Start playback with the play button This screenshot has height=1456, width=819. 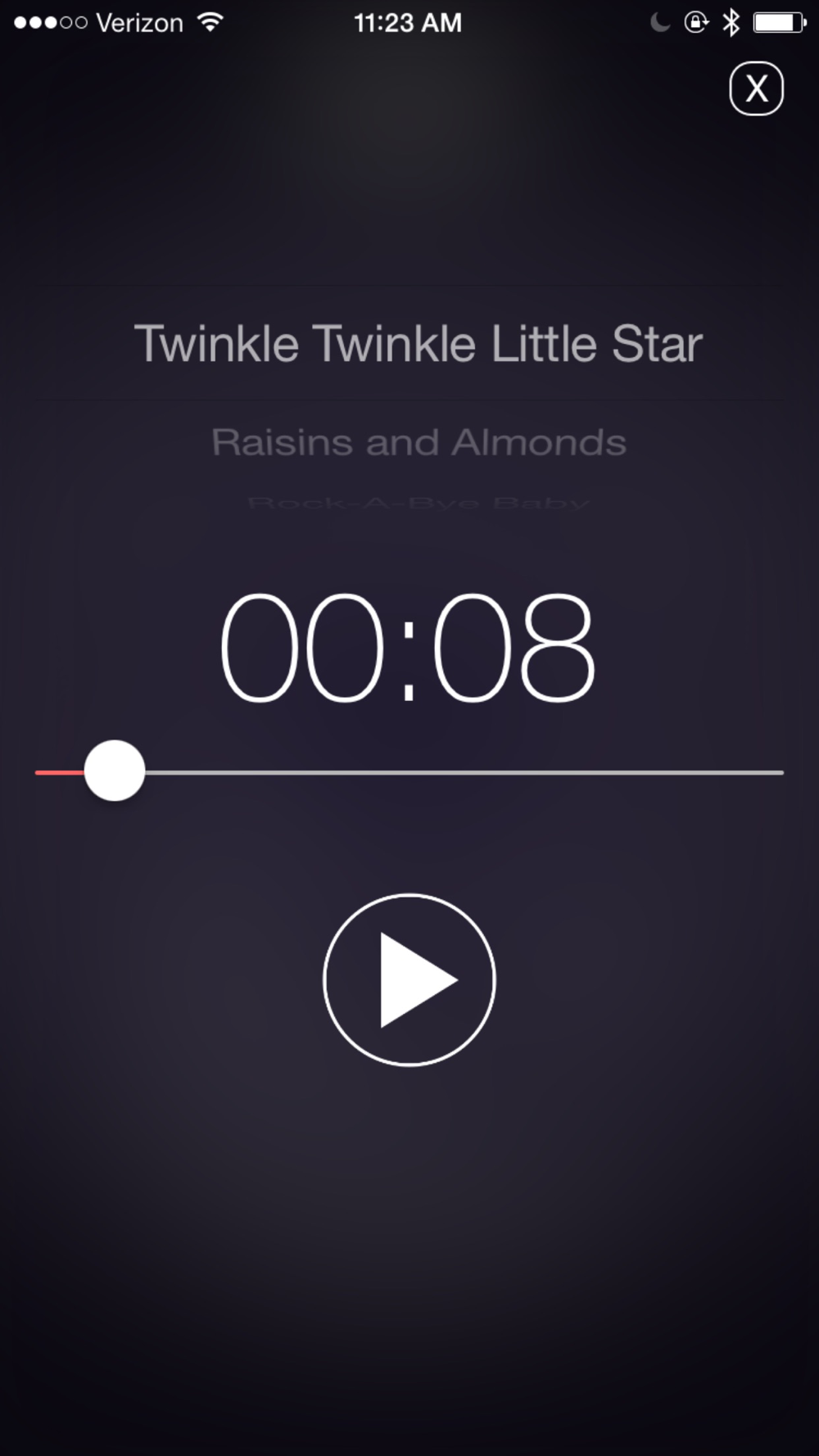pos(409,979)
